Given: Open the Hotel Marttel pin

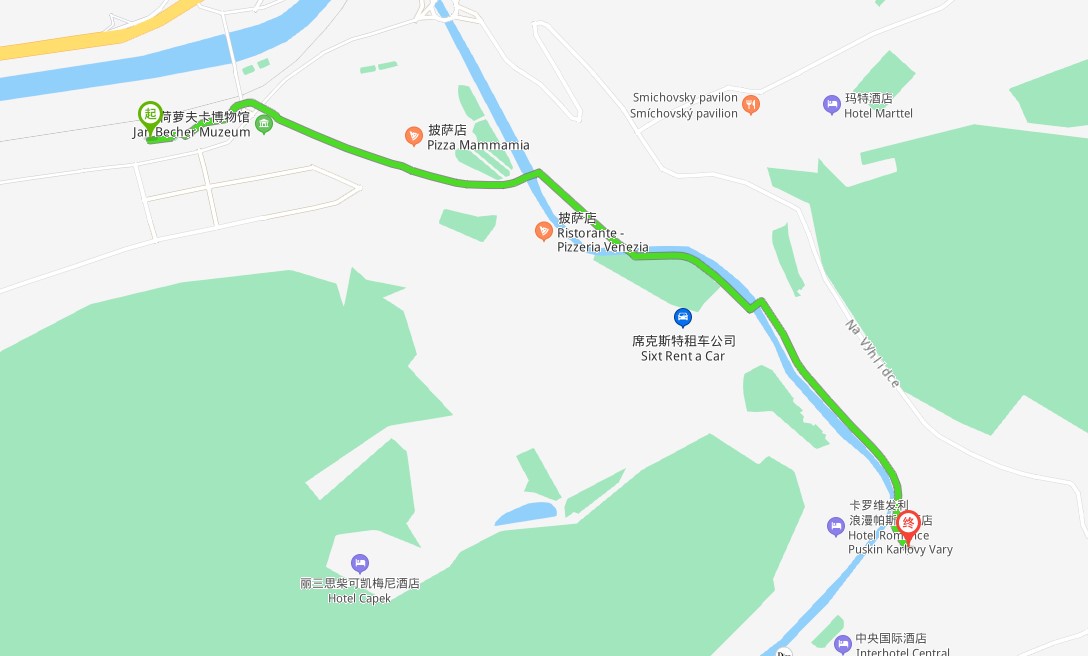Looking at the screenshot, I should pos(831,104).
